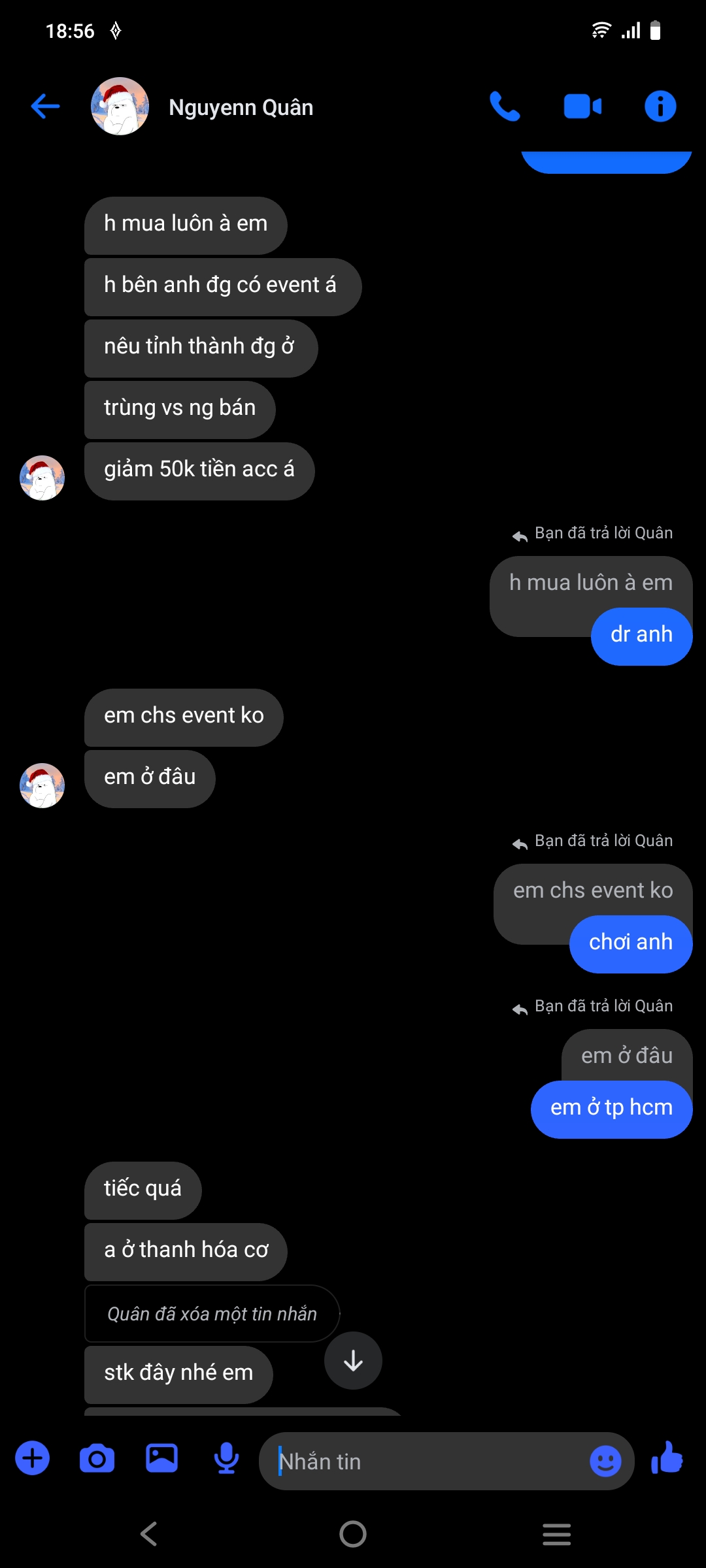Open the emoji picker
Image resolution: width=706 pixels, height=1568 pixels.
coord(605,1461)
